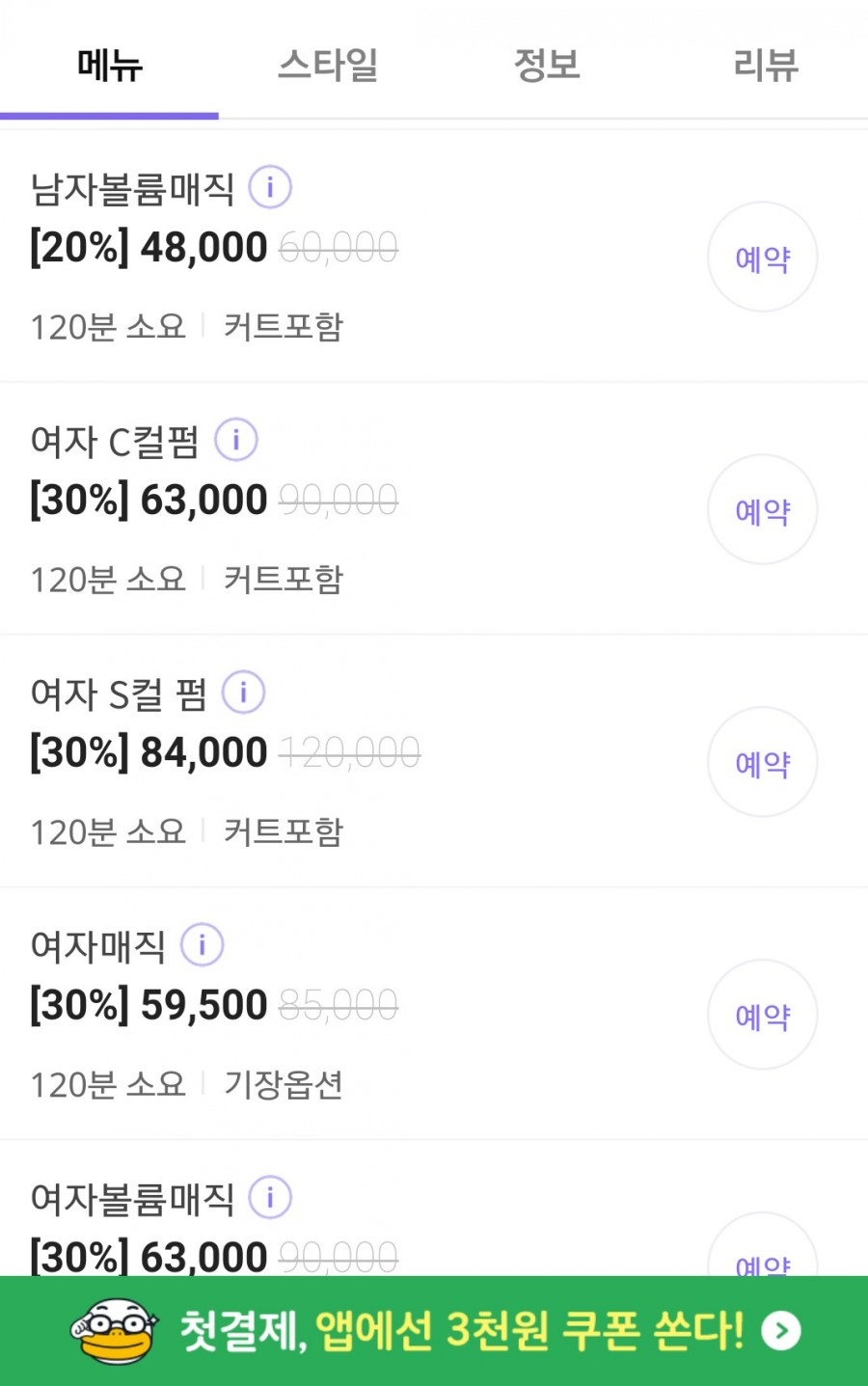Reserve 남자볼륨매직 with 예약 button
Screen dimensions: 868x1386
tap(762, 258)
